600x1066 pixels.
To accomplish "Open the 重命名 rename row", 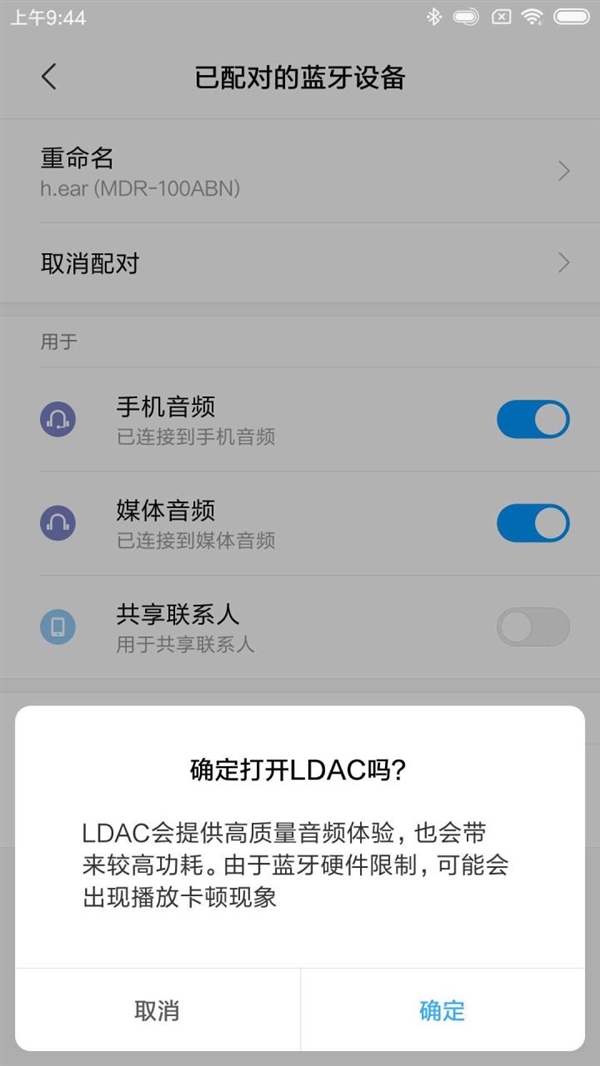I will [300, 171].
